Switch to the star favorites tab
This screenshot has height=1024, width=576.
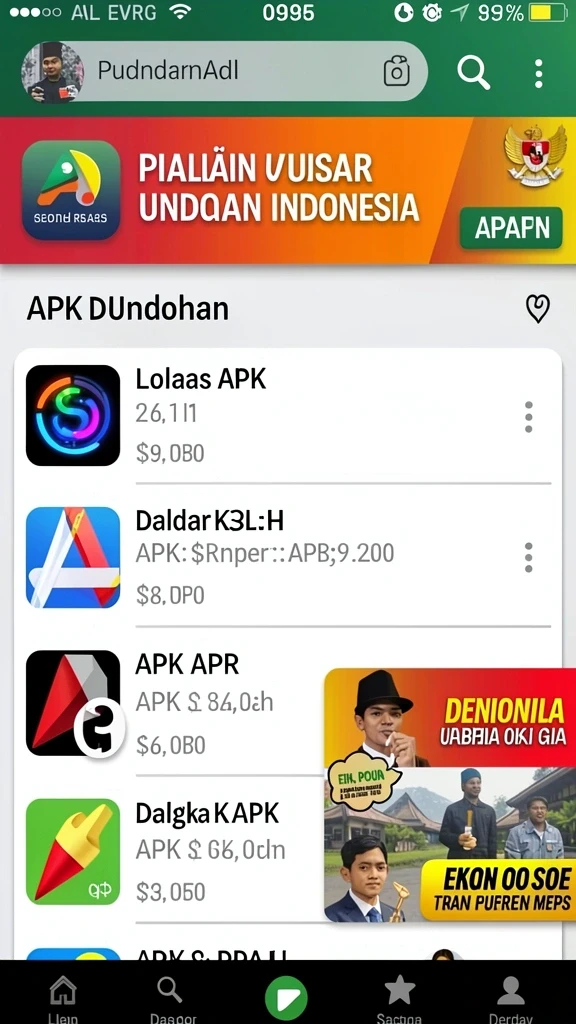point(399,997)
